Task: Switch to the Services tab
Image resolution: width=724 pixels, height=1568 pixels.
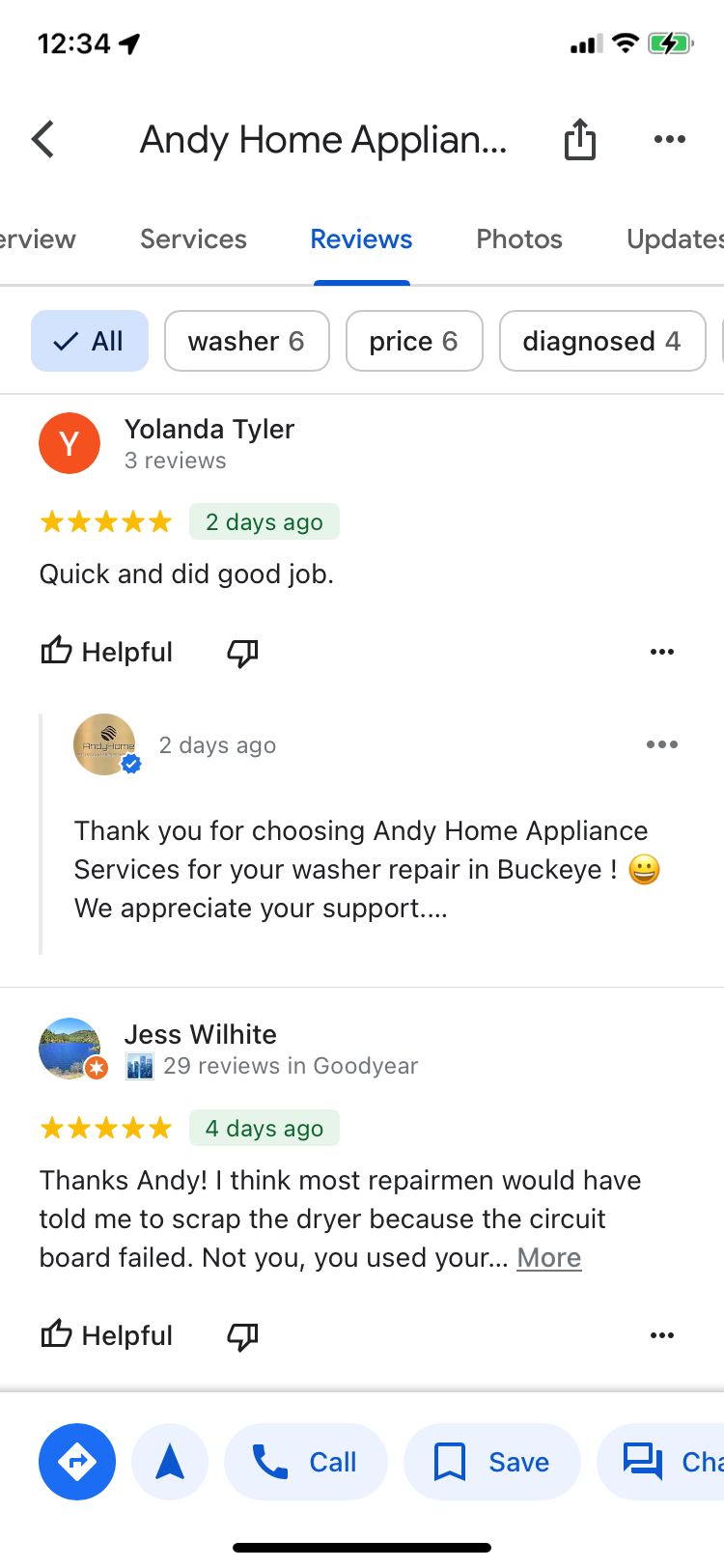Action: coord(193,239)
